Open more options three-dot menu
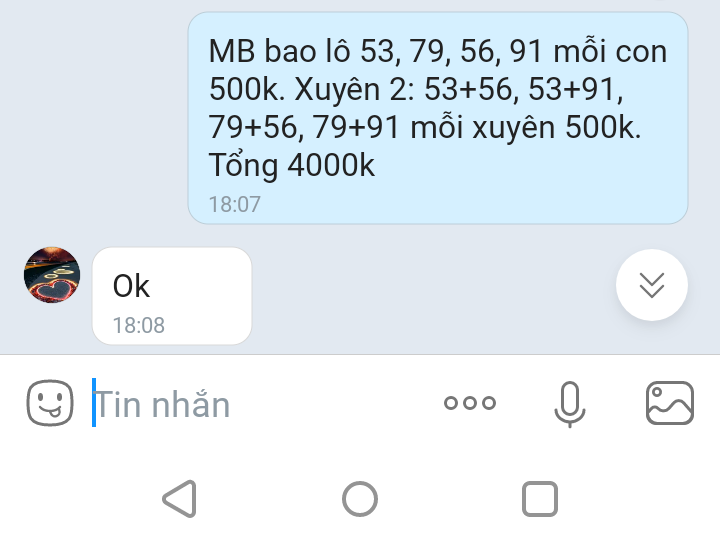Screen dimensions: 720x546 click(470, 403)
